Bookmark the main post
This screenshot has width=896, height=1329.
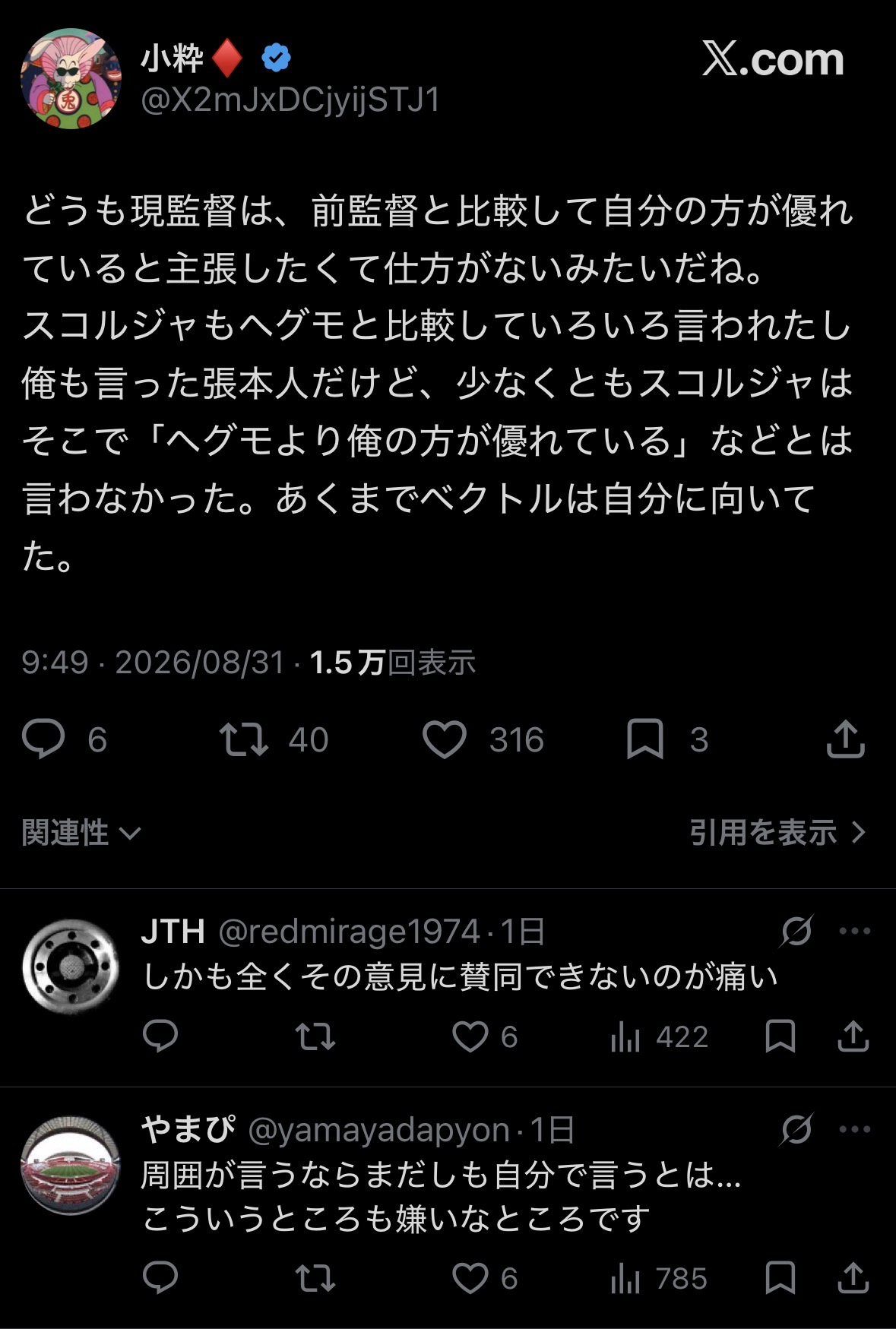click(645, 739)
